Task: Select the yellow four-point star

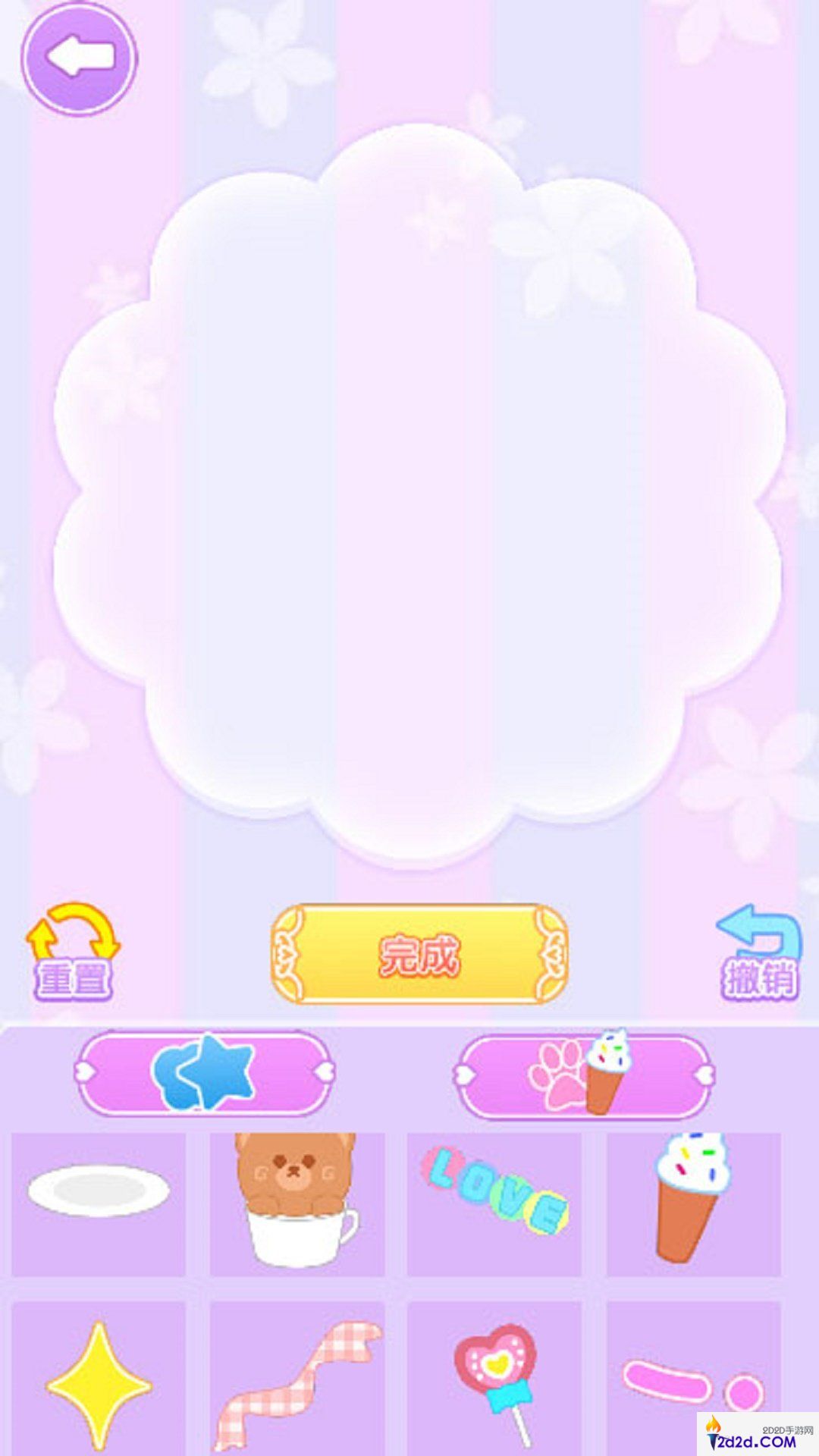Action: (x=99, y=1379)
